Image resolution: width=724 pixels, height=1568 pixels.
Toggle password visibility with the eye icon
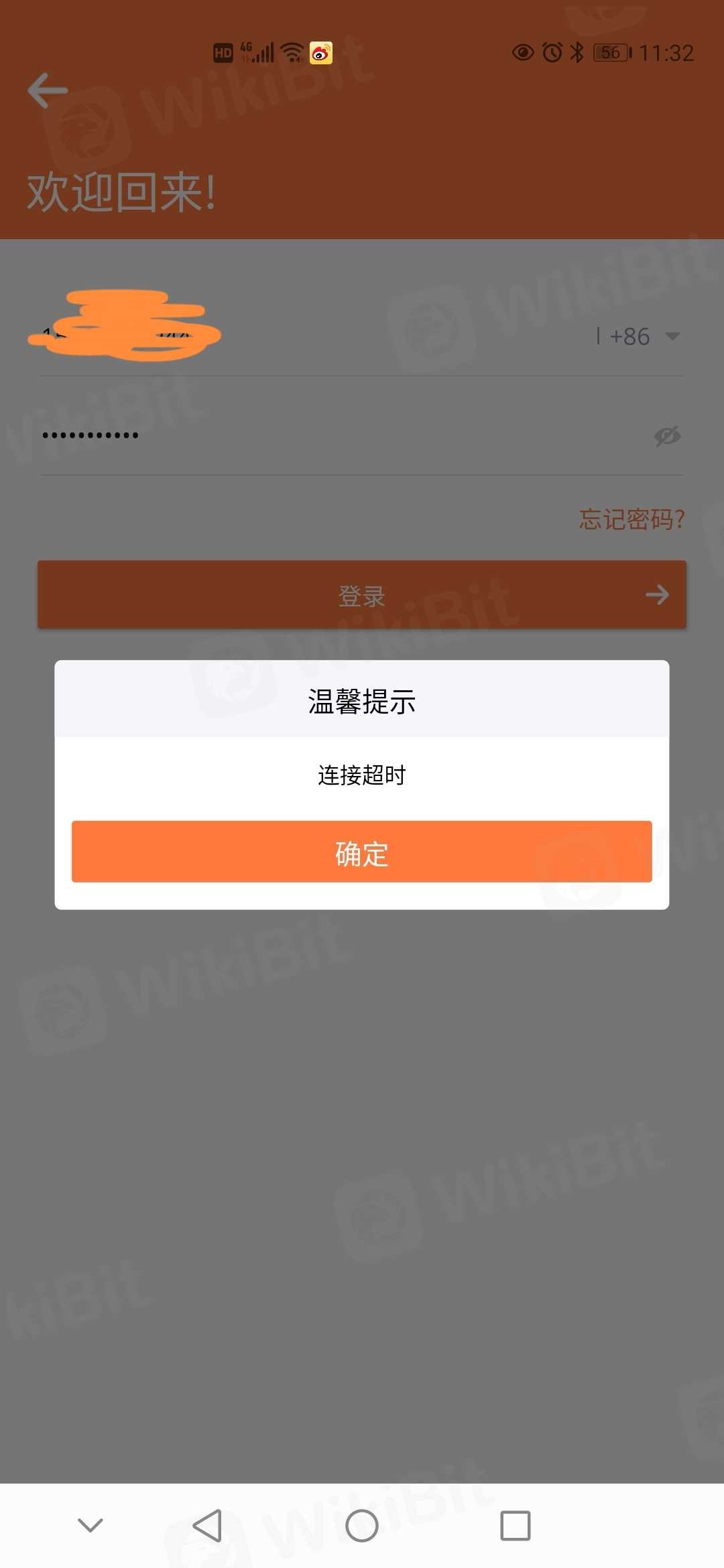[667, 436]
